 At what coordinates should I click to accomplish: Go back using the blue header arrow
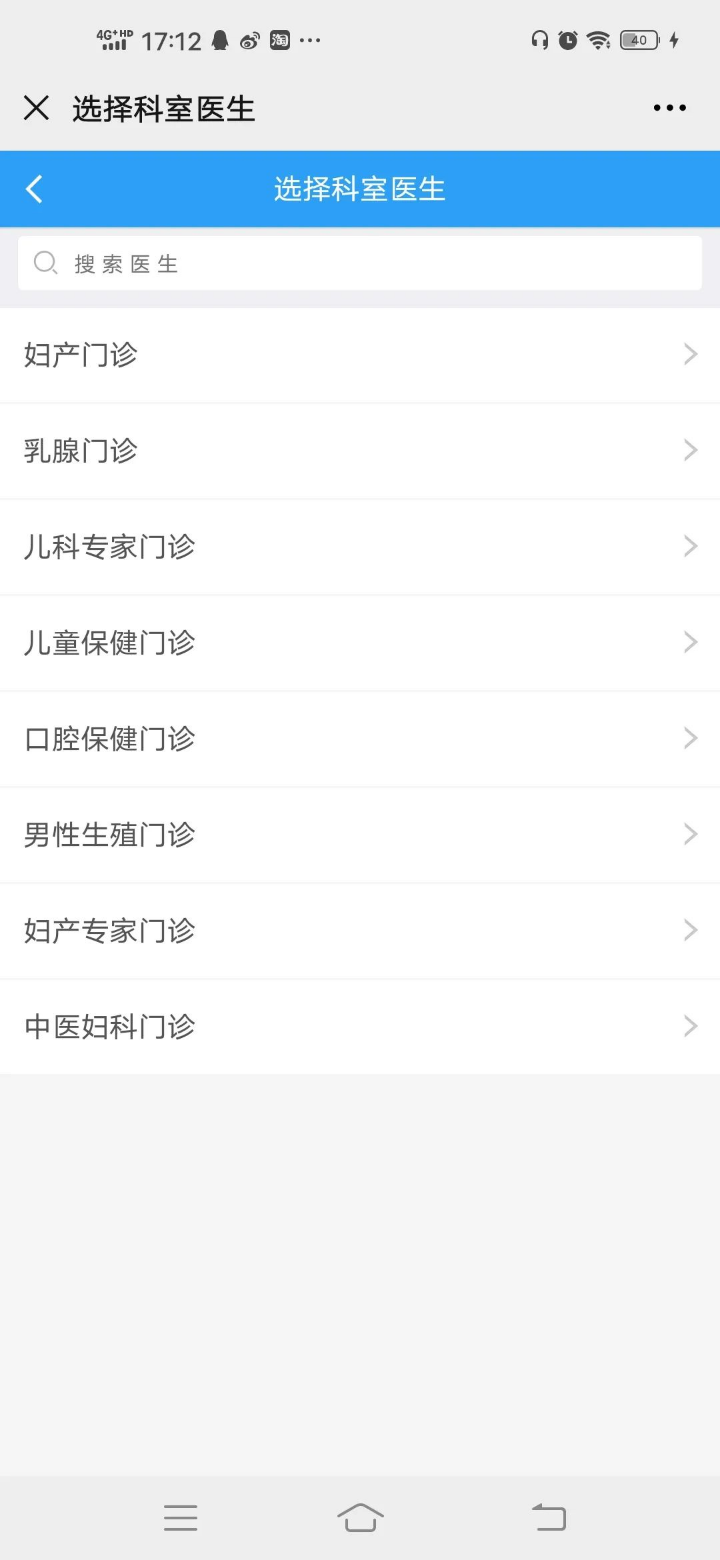coord(35,189)
